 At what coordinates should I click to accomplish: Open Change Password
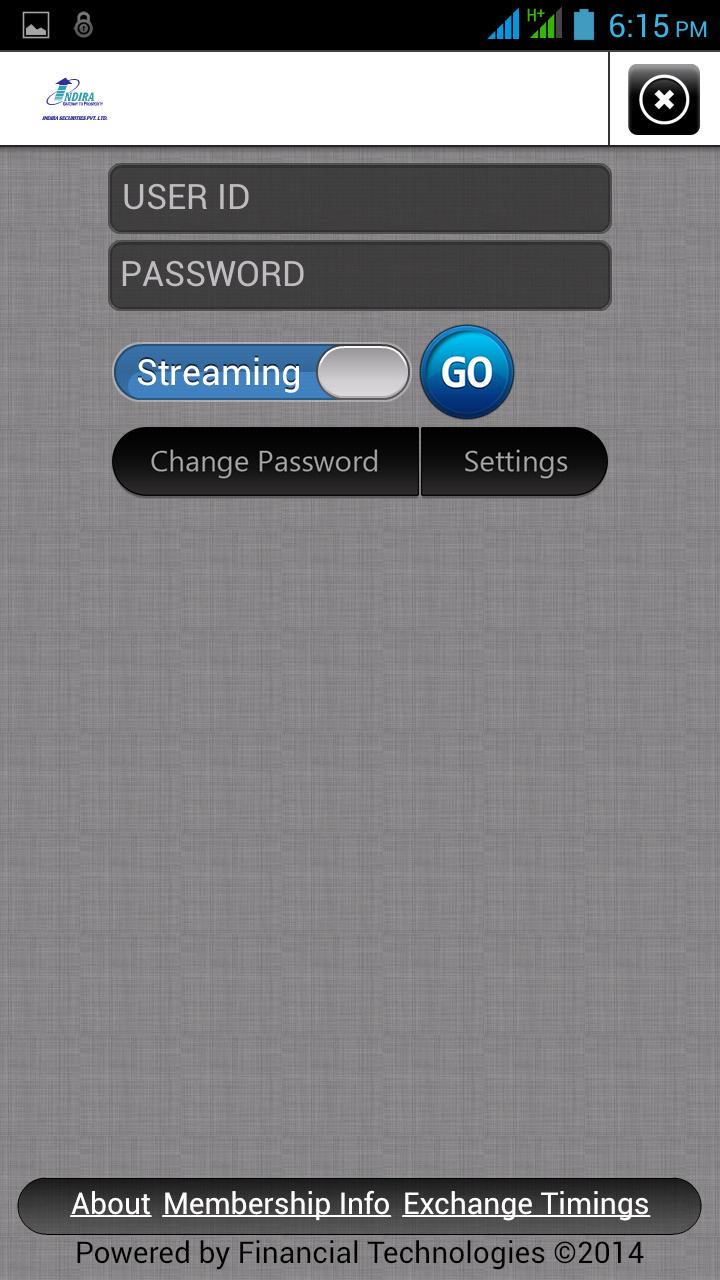[265, 462]
